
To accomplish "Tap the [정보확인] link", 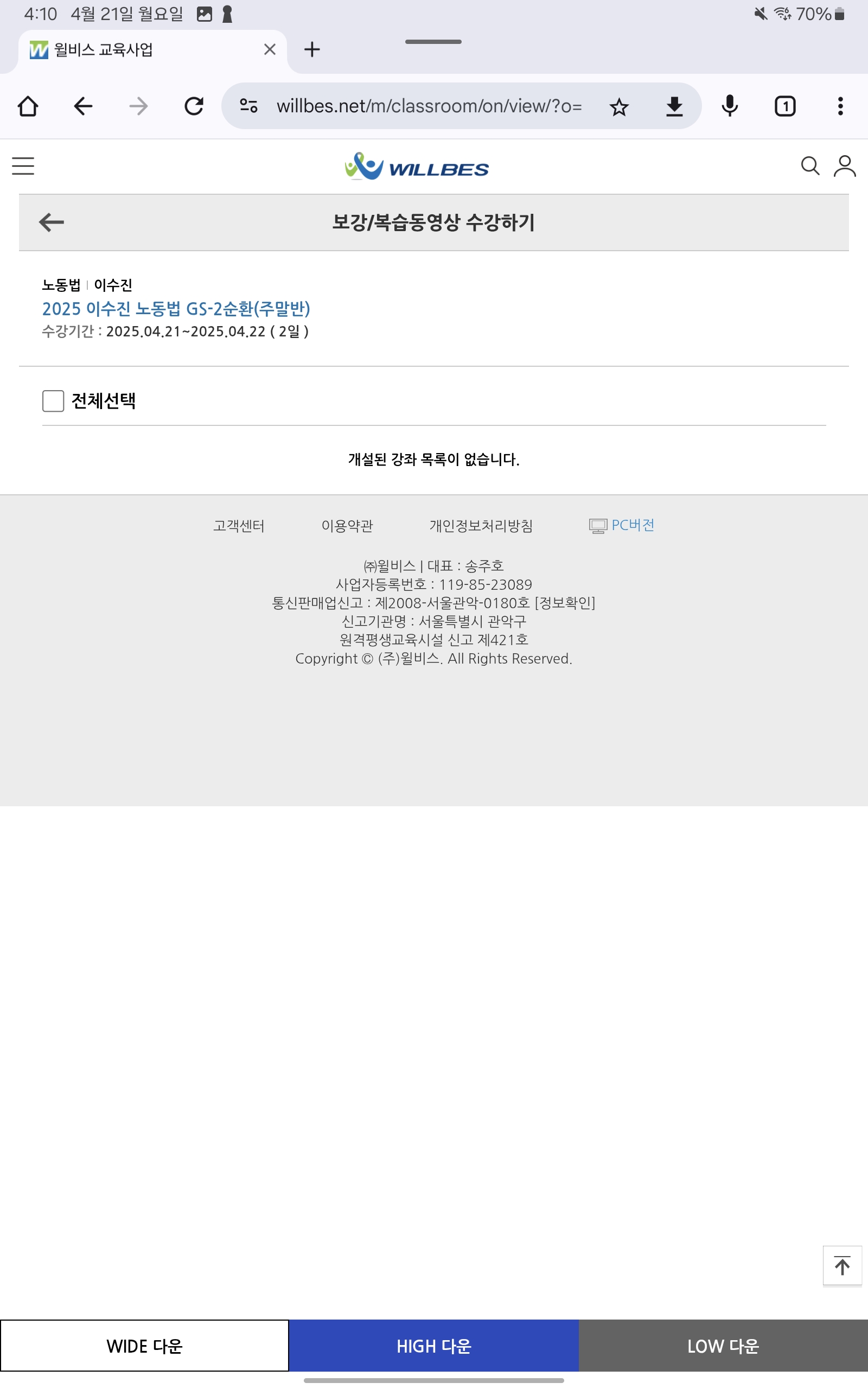I will (x=565, y=603).
